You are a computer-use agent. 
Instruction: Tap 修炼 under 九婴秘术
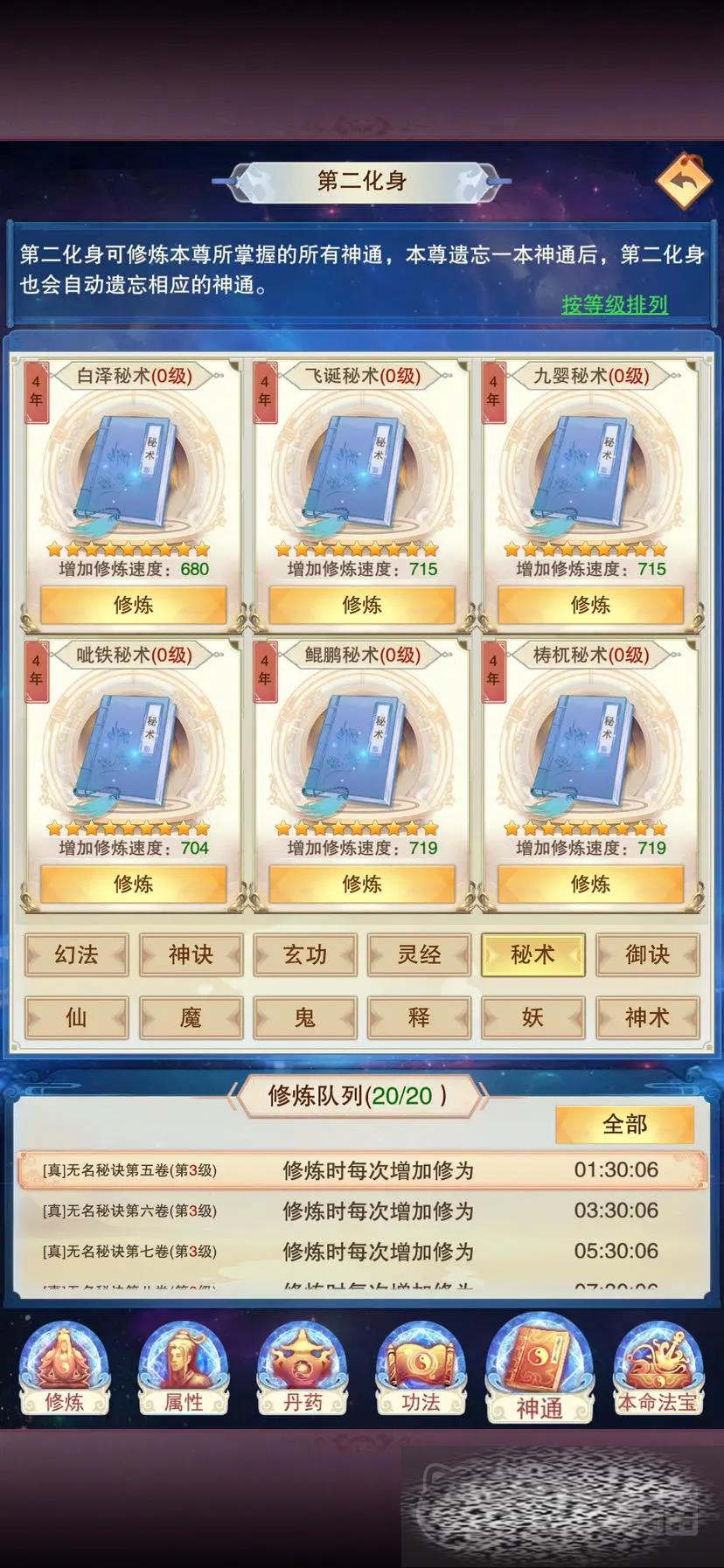tap(590, 605)
